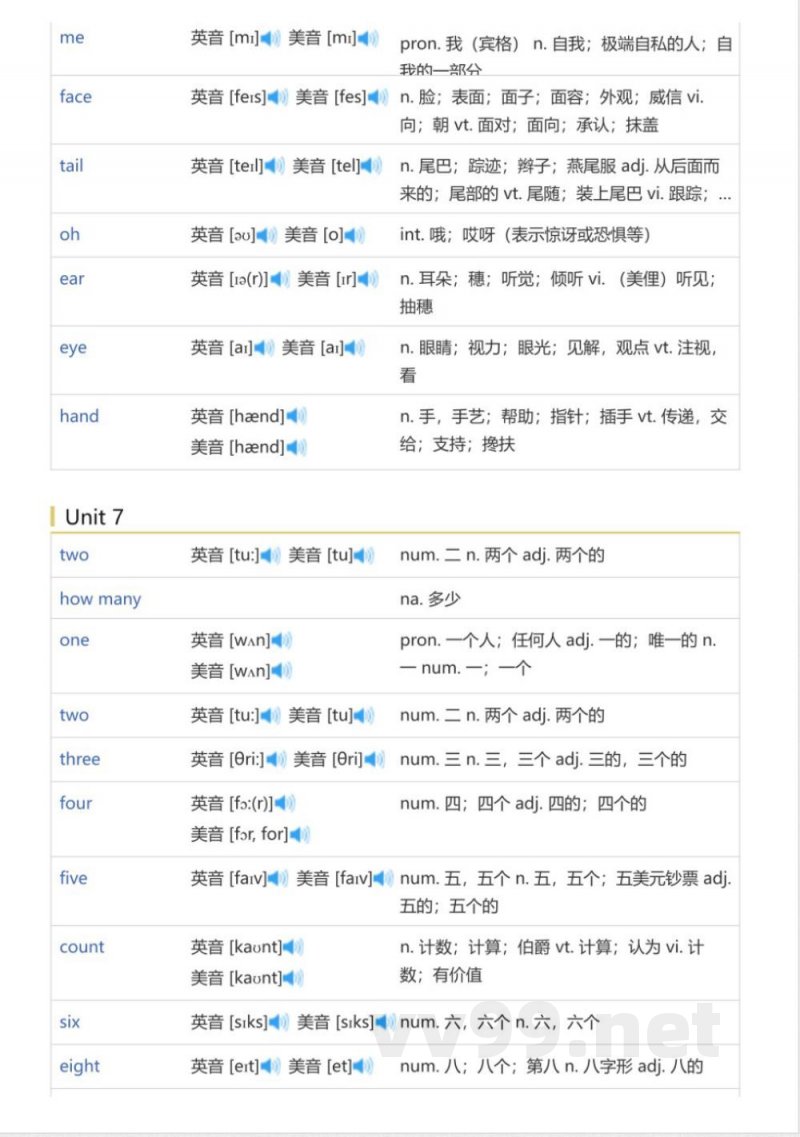Play the American pronunciation of "oh"
Viewport: 800px width, 1137px height.
coord(350,234)
